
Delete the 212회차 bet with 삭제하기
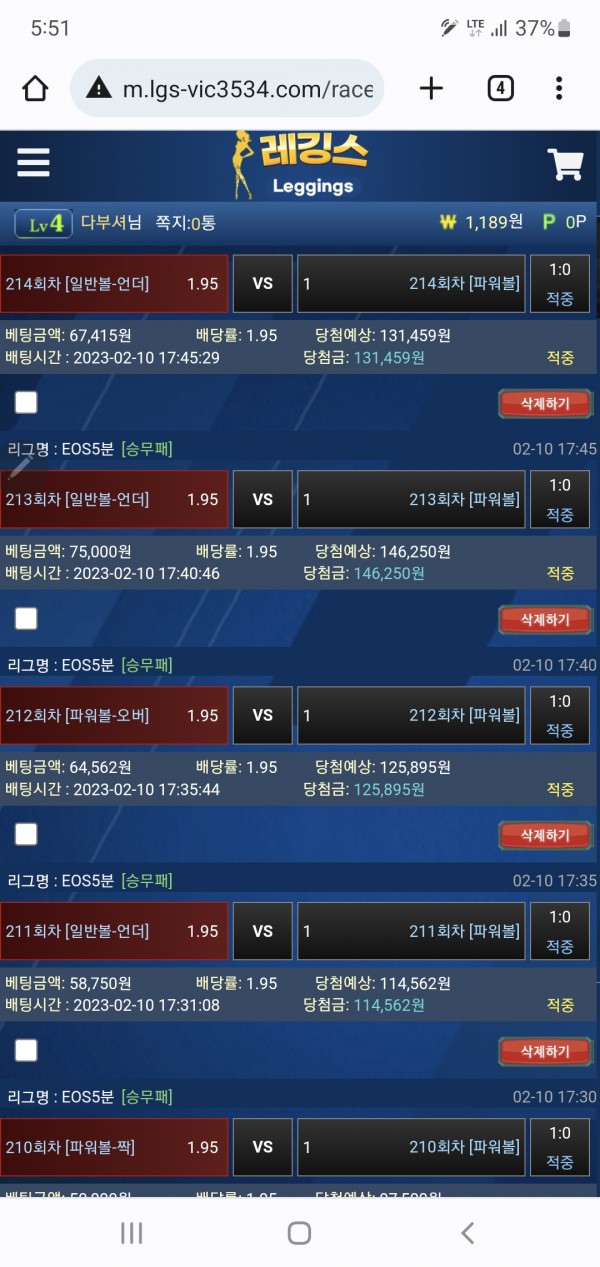[x=545, y=835]
